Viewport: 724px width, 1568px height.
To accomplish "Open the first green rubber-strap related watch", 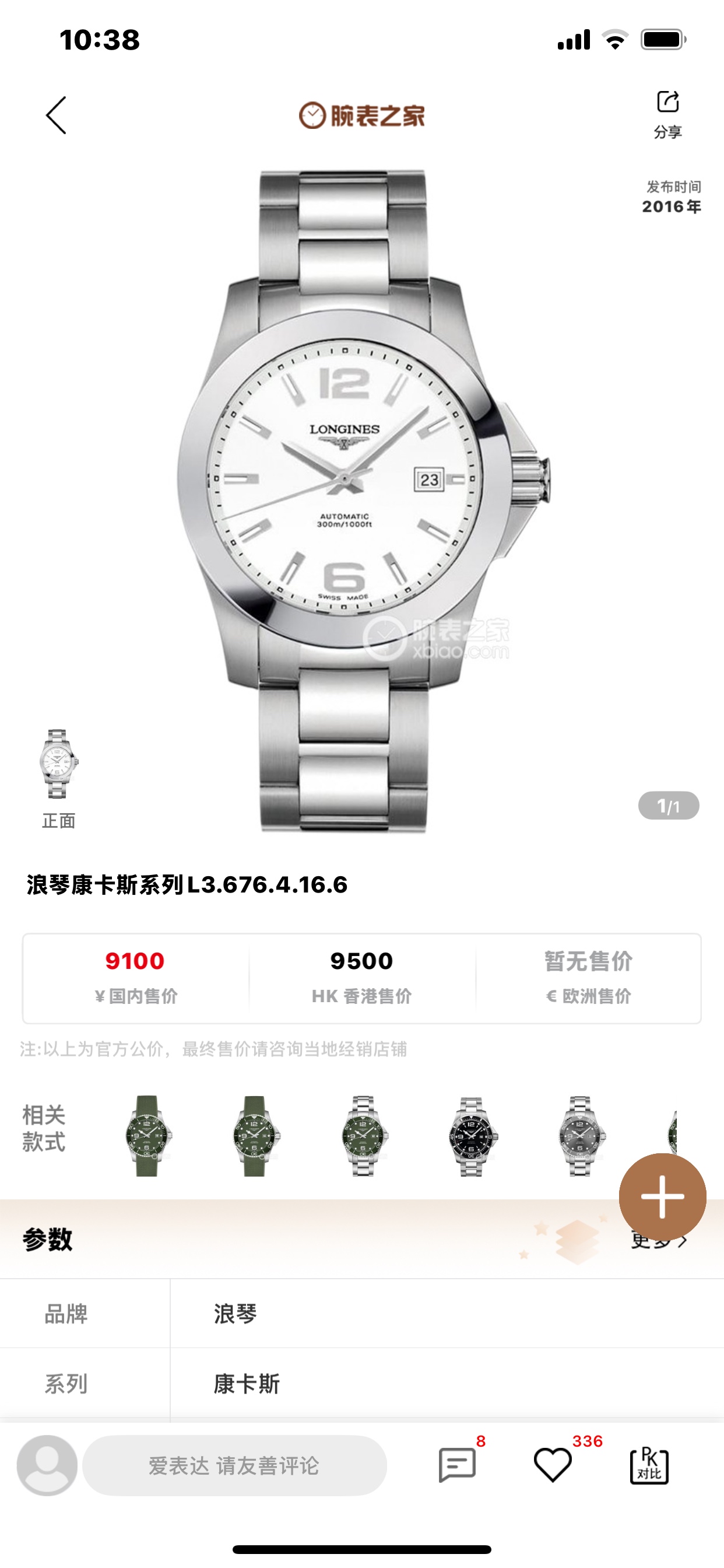I will tap(147, 1135).
